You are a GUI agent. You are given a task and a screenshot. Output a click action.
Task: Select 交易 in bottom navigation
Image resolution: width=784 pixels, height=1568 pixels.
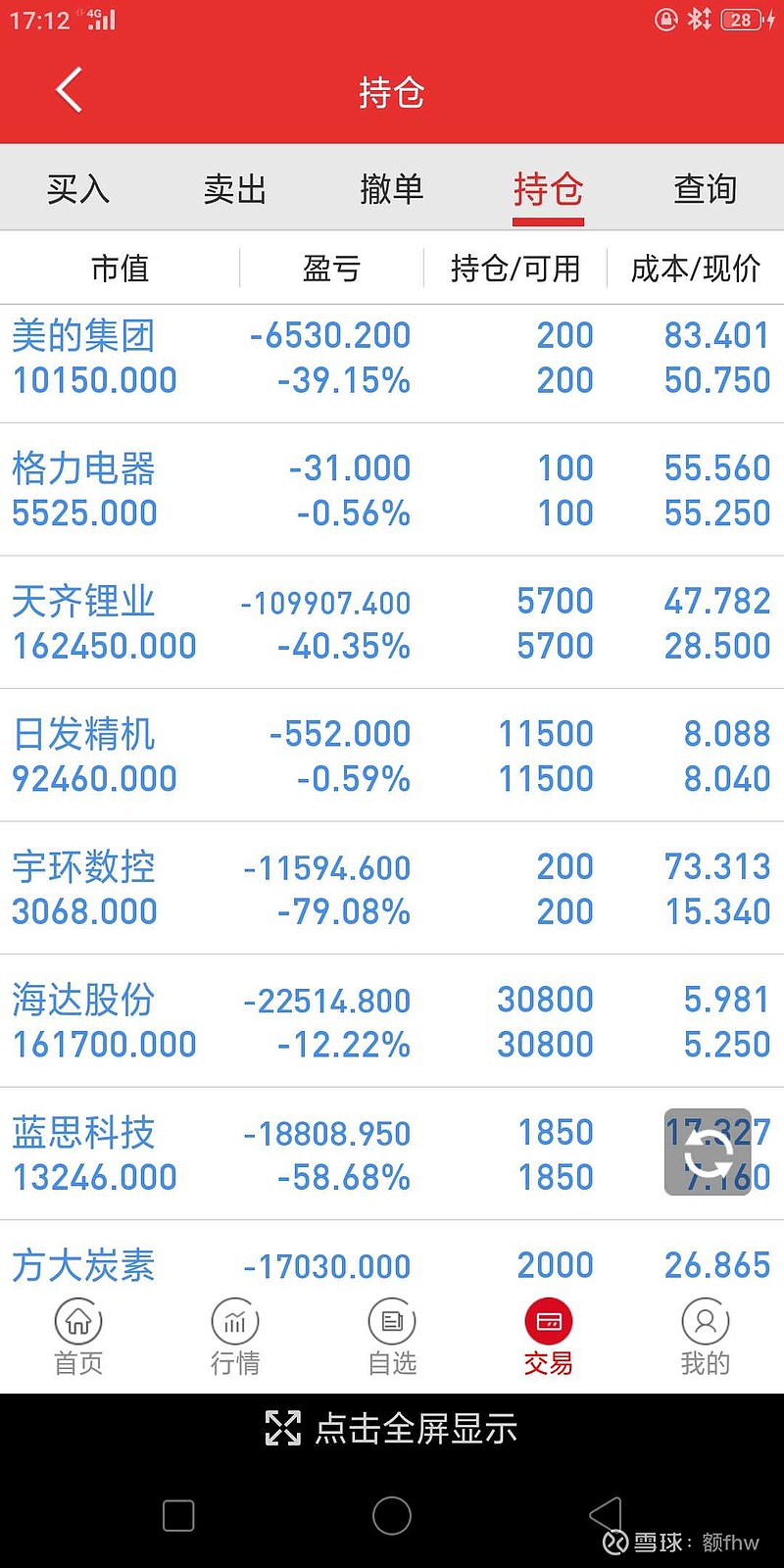point(549,1337)
